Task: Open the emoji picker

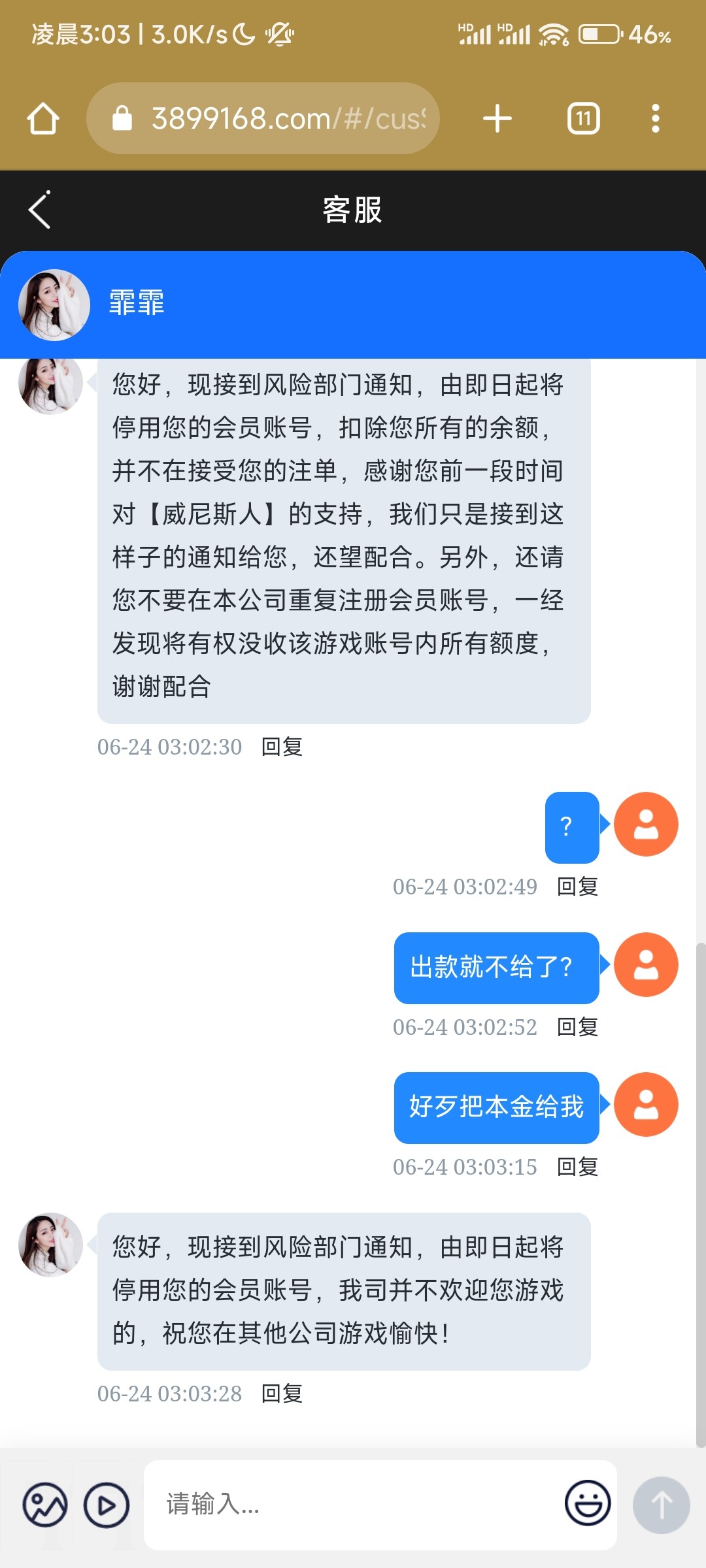Action: (x=588, y=1503)
